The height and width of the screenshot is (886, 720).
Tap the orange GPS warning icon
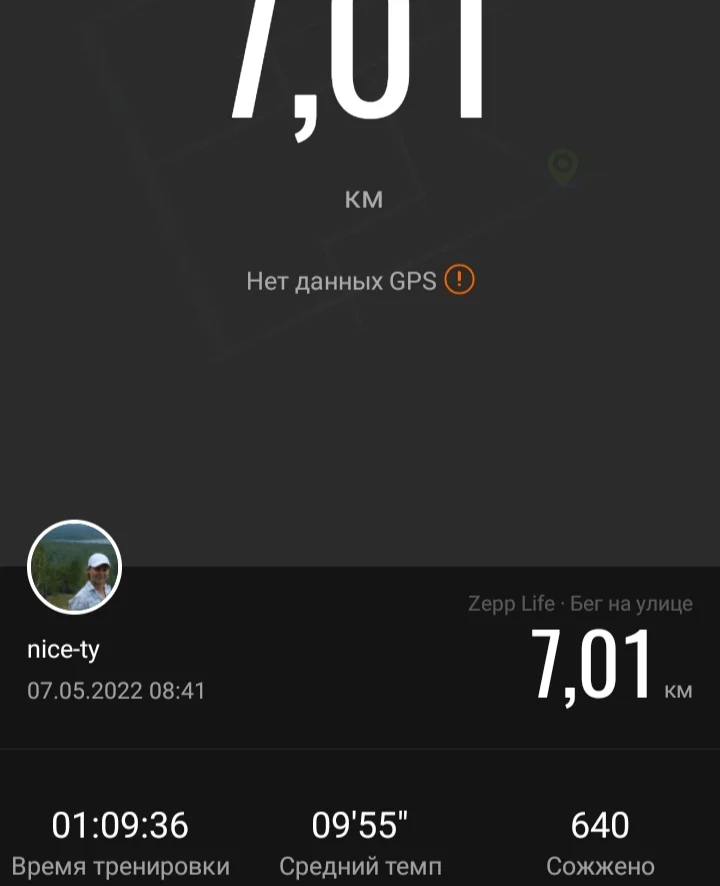pyautogui.click(x=459, y=280)
